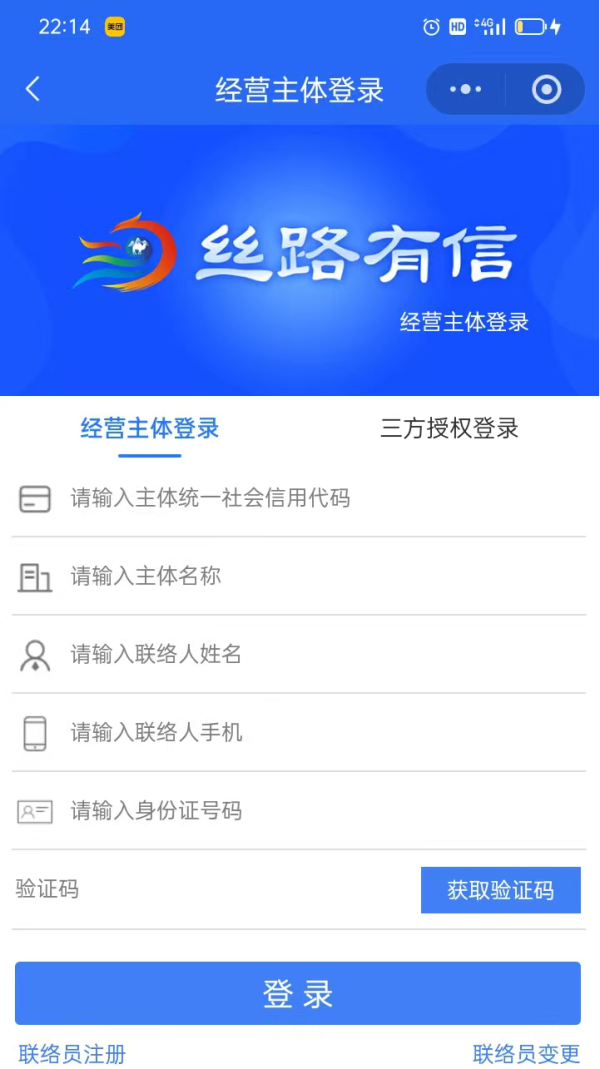The image size is (600, 1069).
Task: Open the 联络员变更 link
Action: (x=526, y=1053)
